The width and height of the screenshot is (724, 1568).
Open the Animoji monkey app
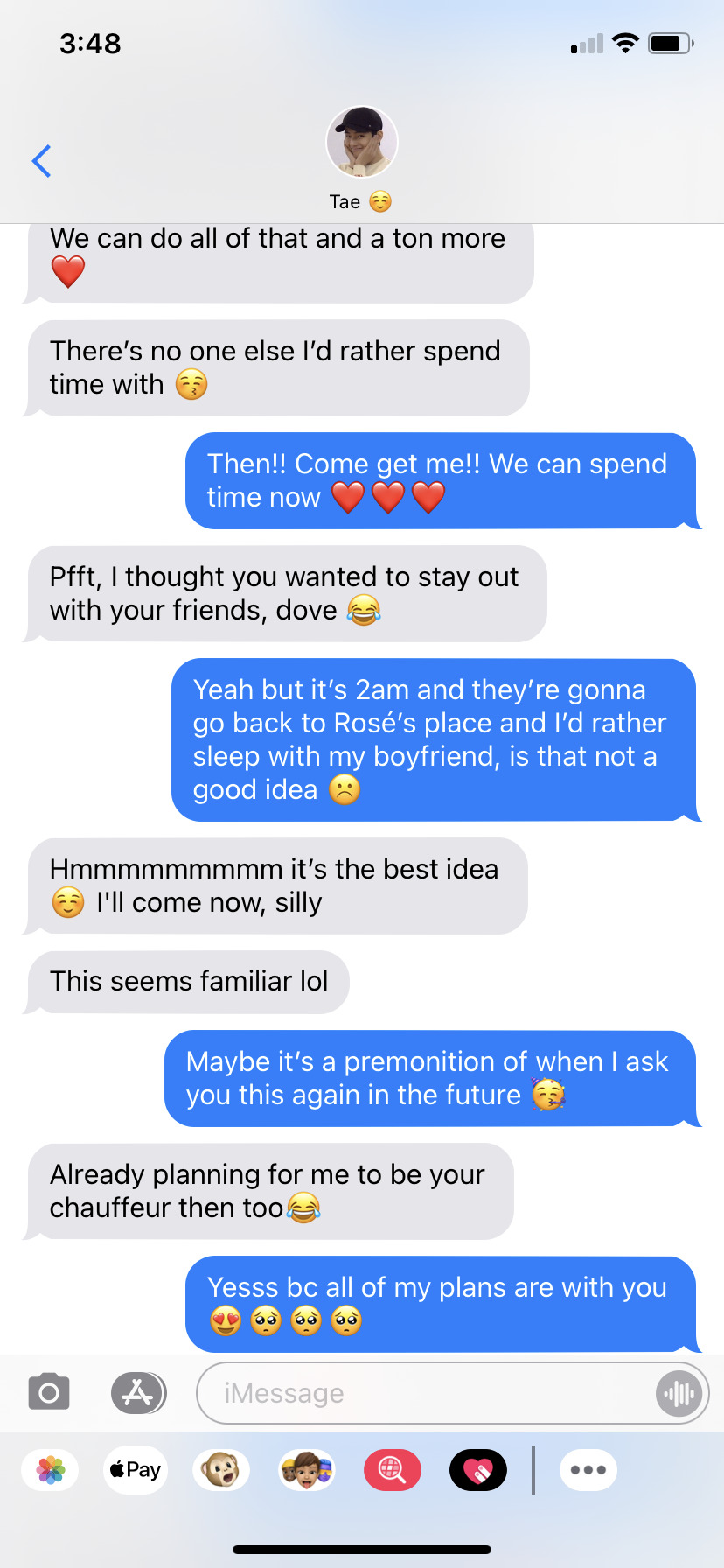221,1470
